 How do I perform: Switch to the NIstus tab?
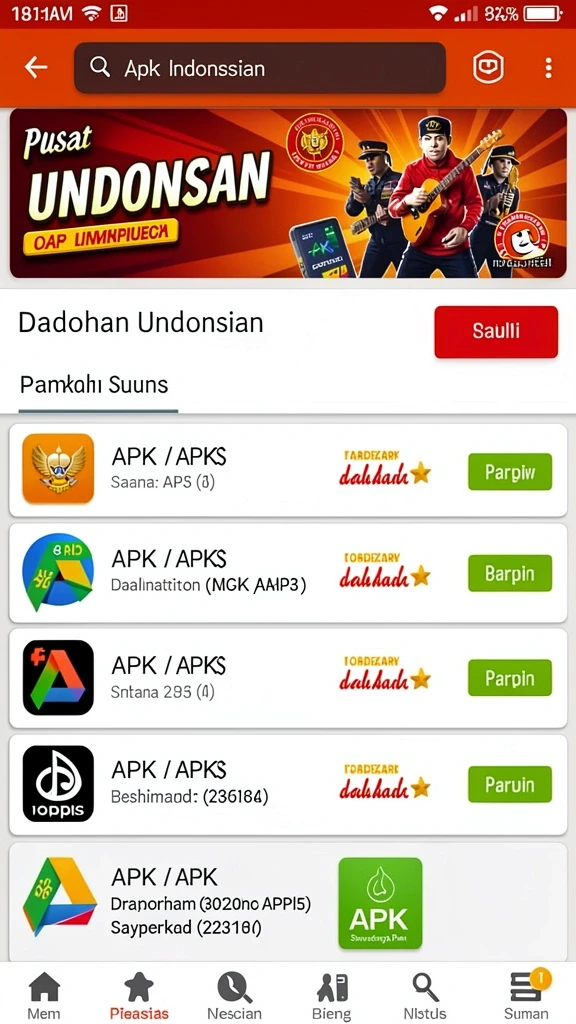point(425,995)
